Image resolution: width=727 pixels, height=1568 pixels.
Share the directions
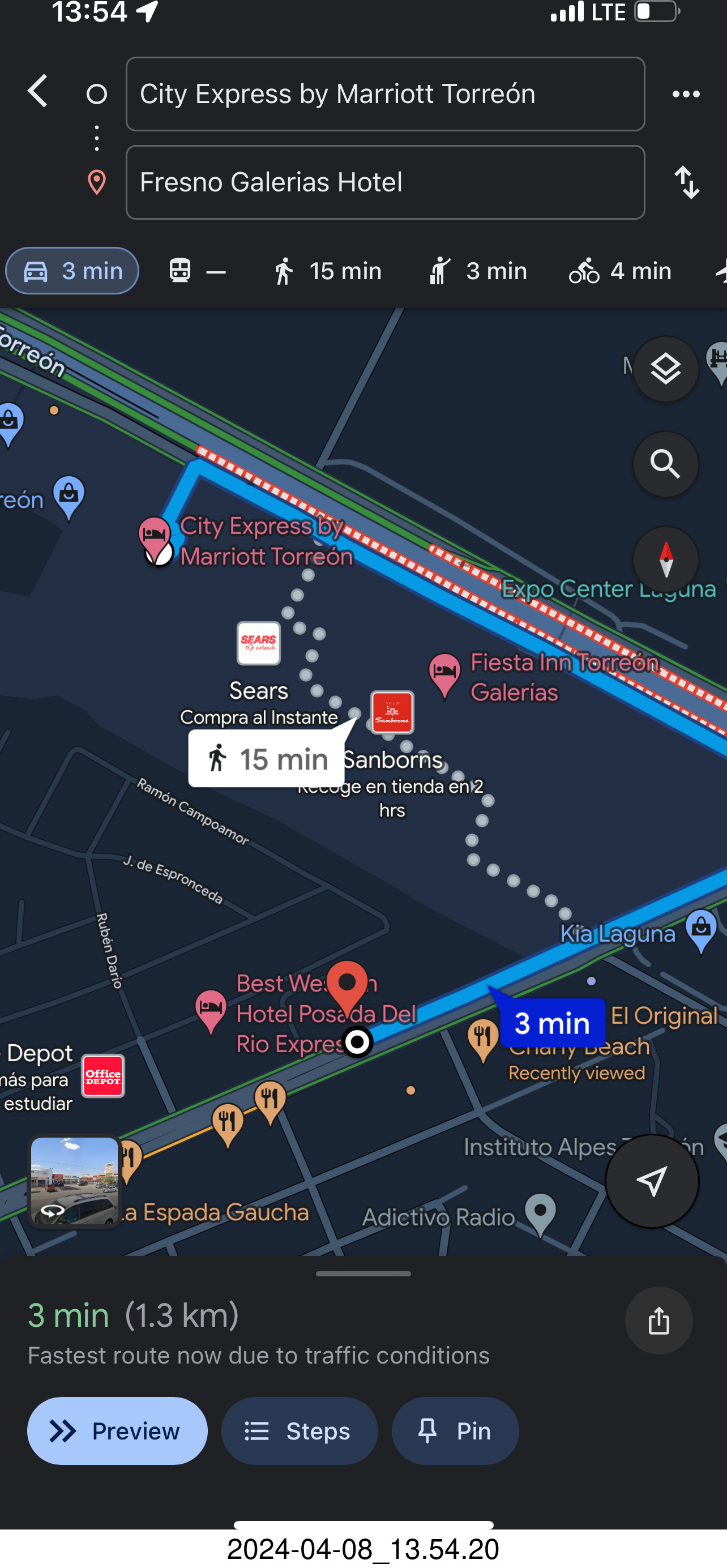tap(658, 1321)
